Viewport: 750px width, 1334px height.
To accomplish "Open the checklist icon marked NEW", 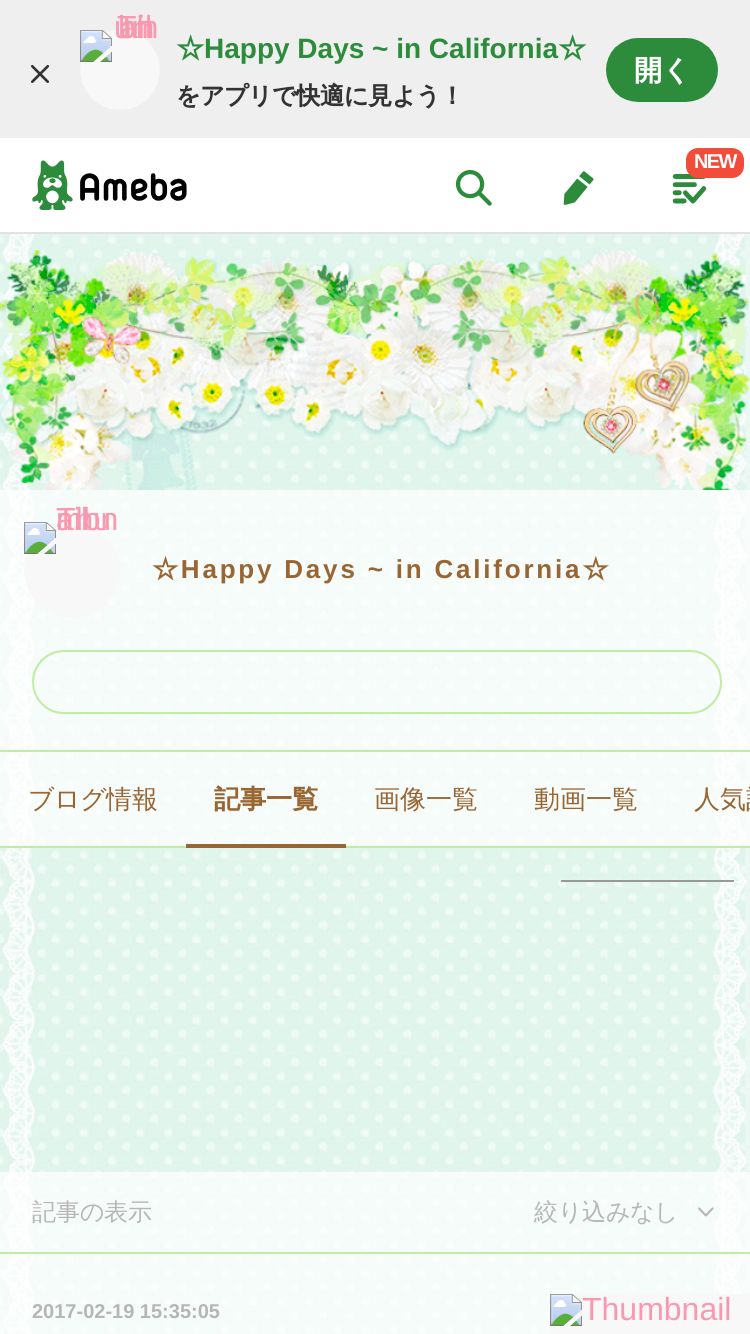I will pos(690,187).
